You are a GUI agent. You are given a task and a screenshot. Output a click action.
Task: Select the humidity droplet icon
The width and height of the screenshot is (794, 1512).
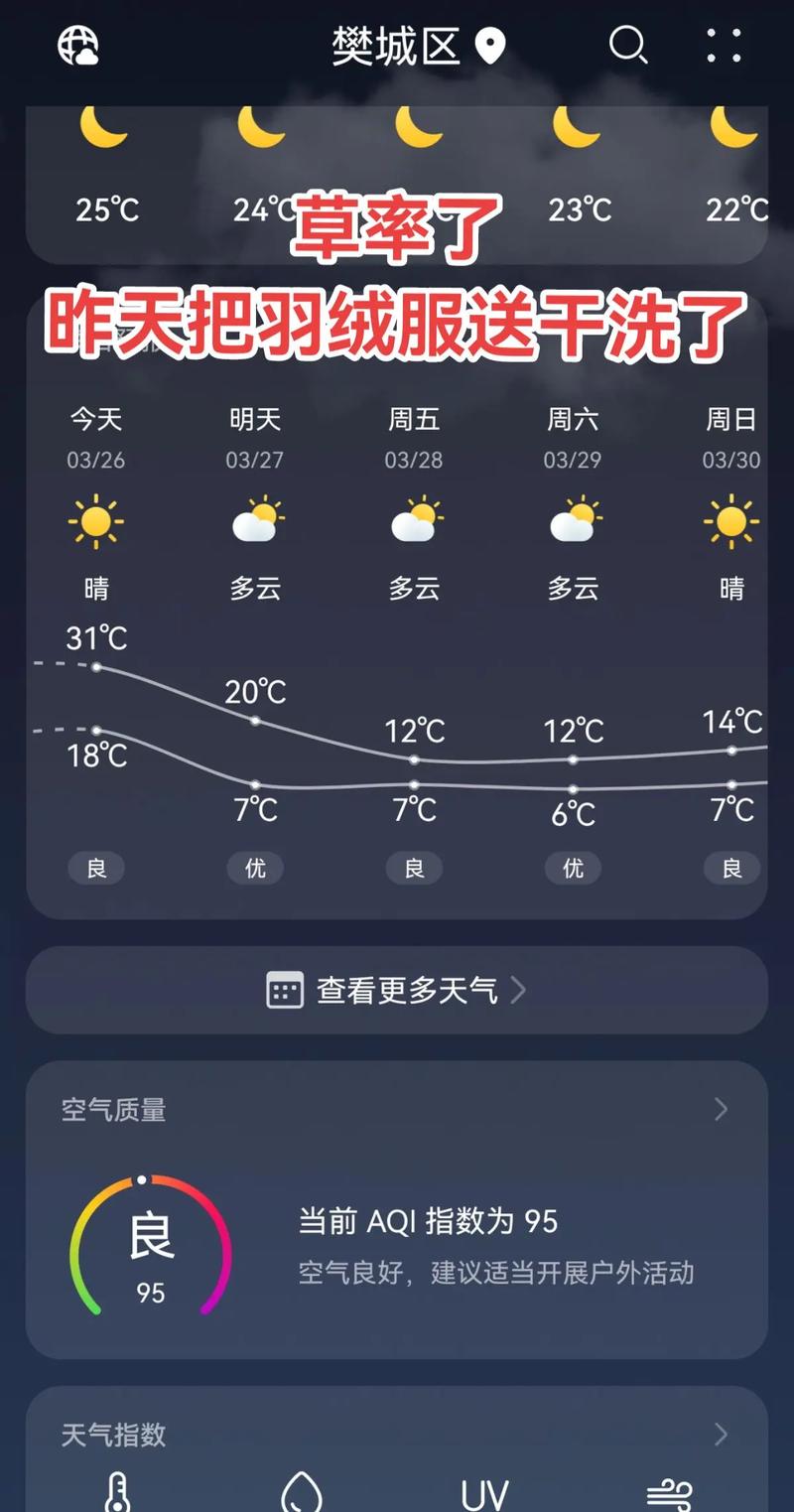coord(303,1488)
